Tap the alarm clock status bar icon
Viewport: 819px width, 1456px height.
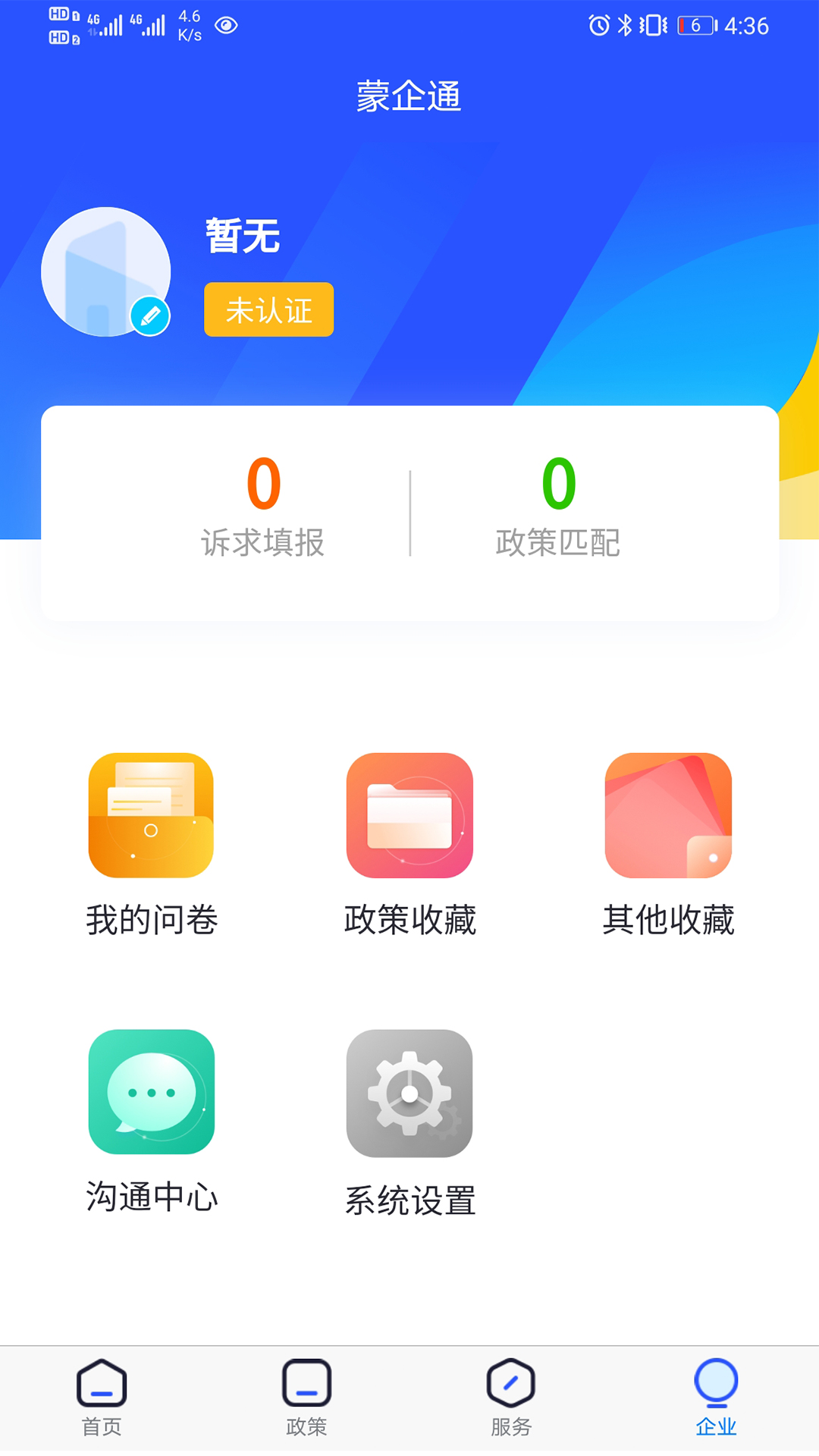pyautogui.click(x=599, y=25)
